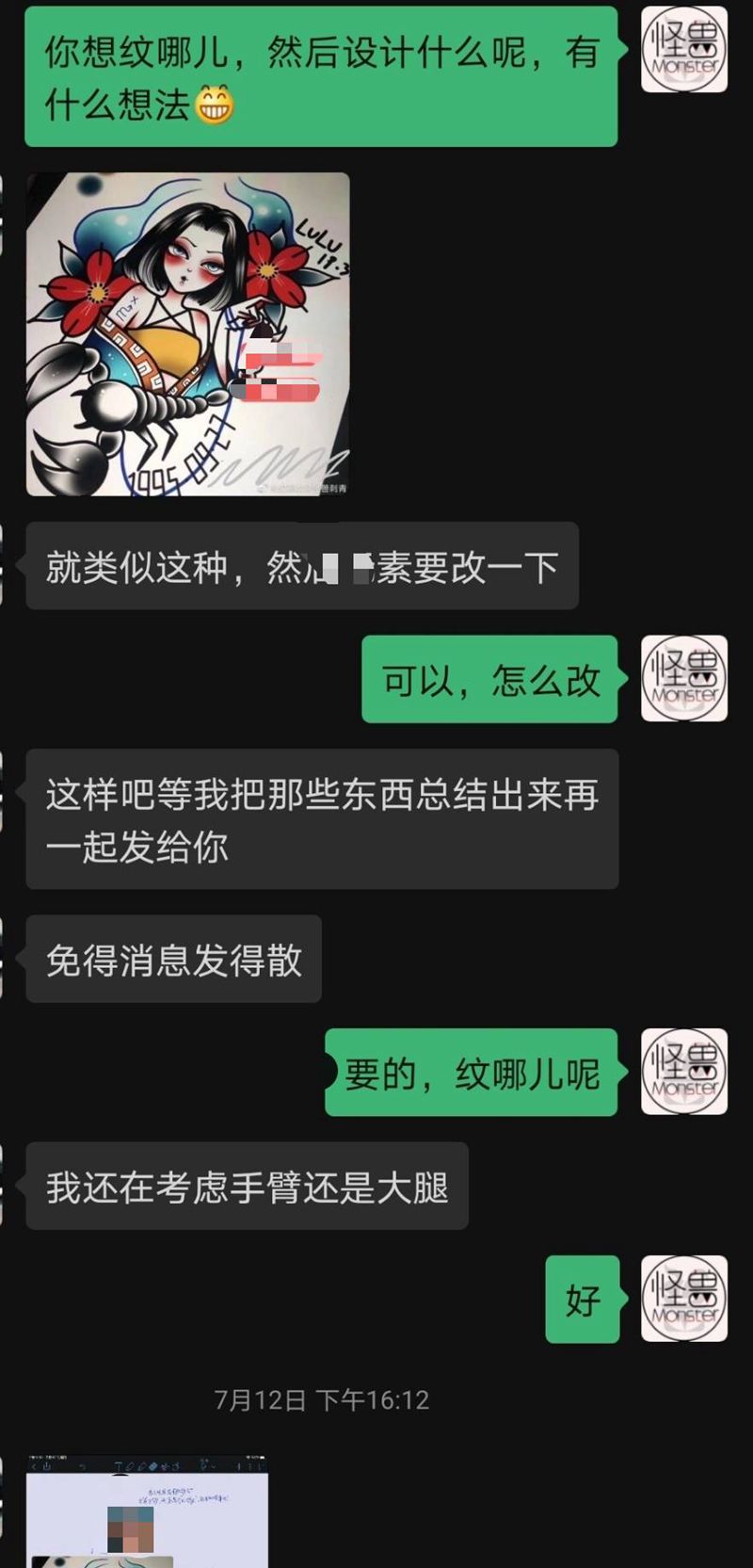The image size is (753, 1568).
Task: Tap Monster avatar beside "你想纹哪儿" message
Action: 684,50
